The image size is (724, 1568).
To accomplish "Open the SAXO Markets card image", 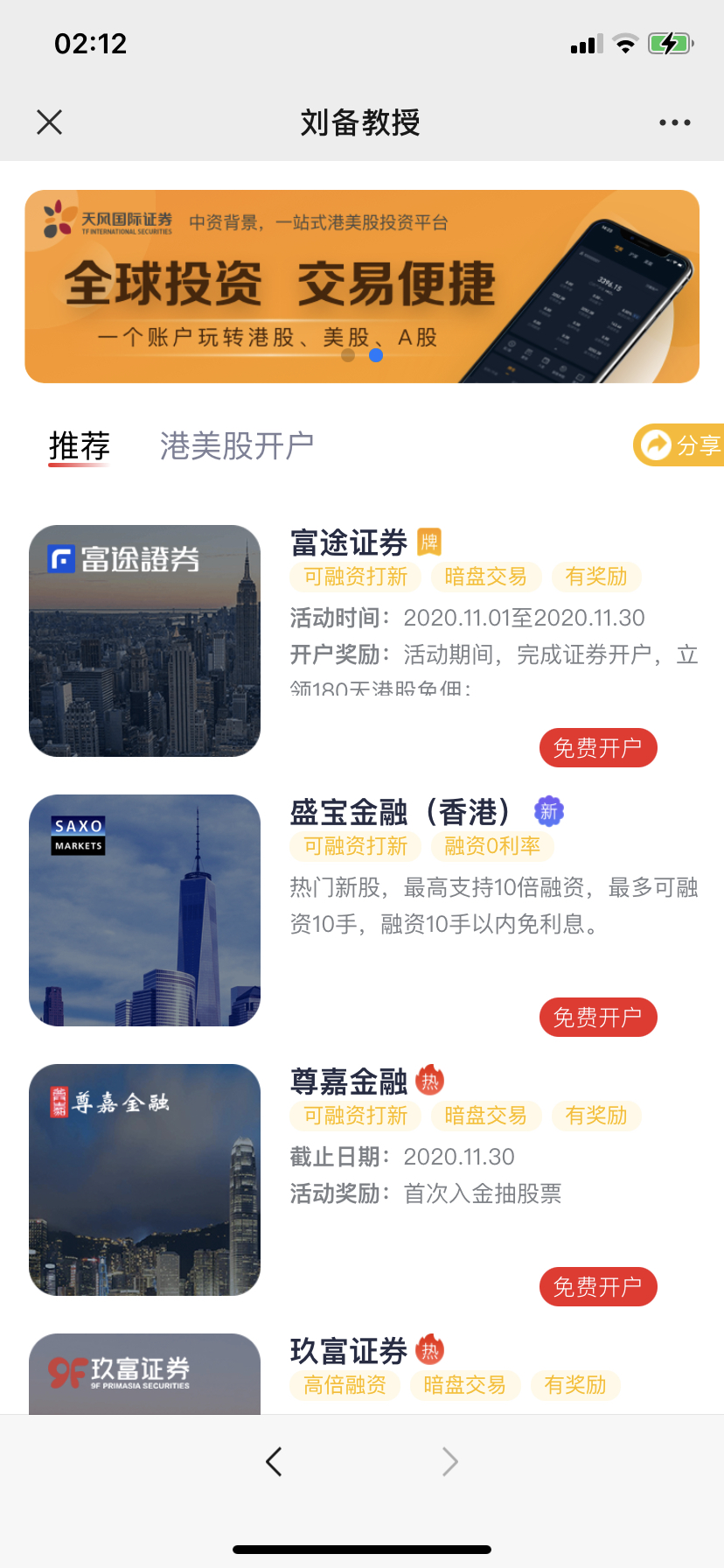I will [145, 911].
